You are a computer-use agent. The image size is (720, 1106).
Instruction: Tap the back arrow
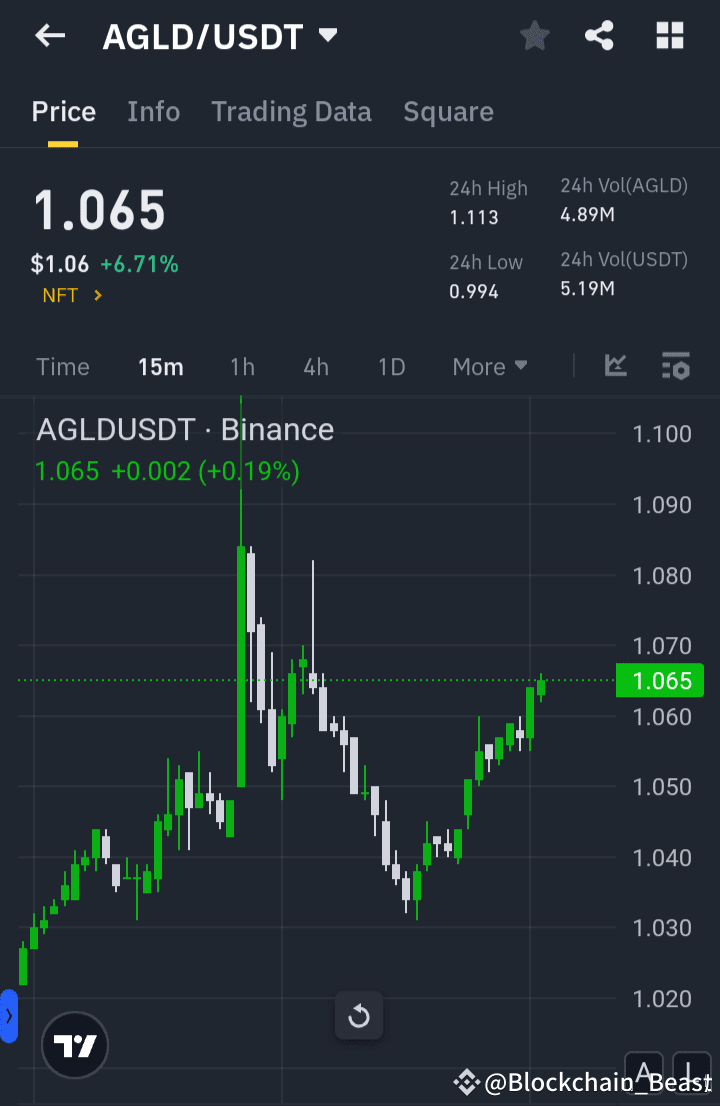[49, 35]
